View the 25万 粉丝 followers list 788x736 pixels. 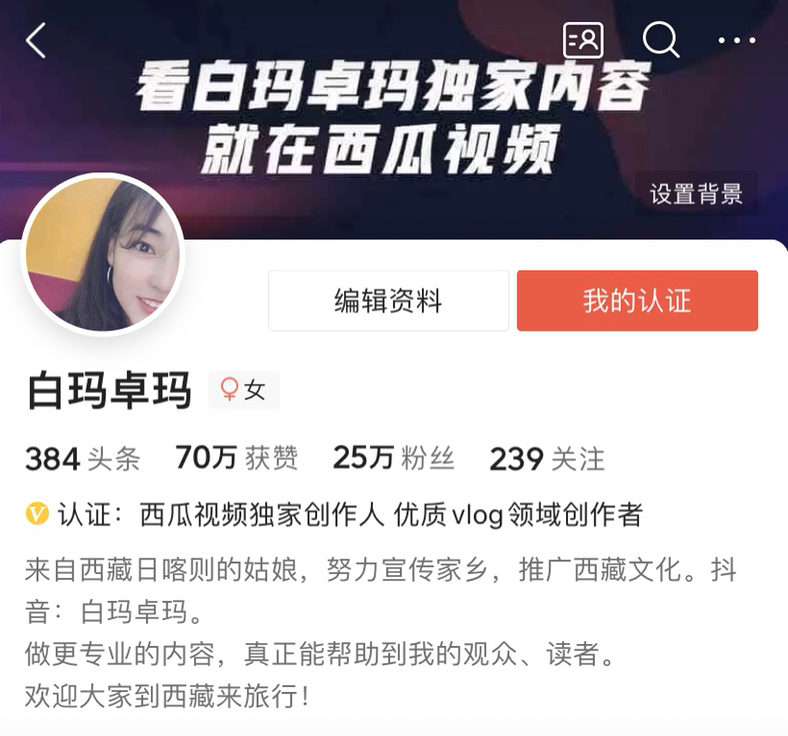pyautogui.click(x=393, y=459)
